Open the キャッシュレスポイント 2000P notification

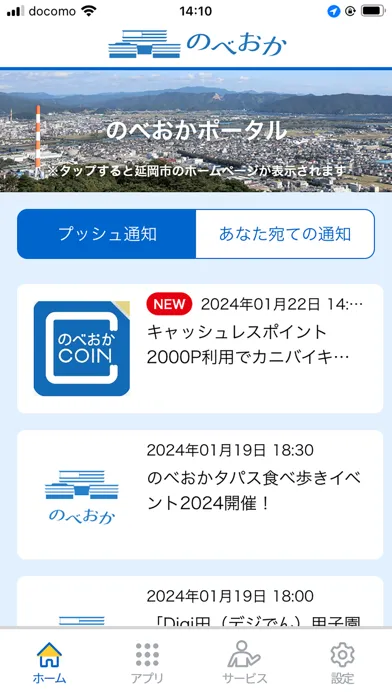point(200,348)
